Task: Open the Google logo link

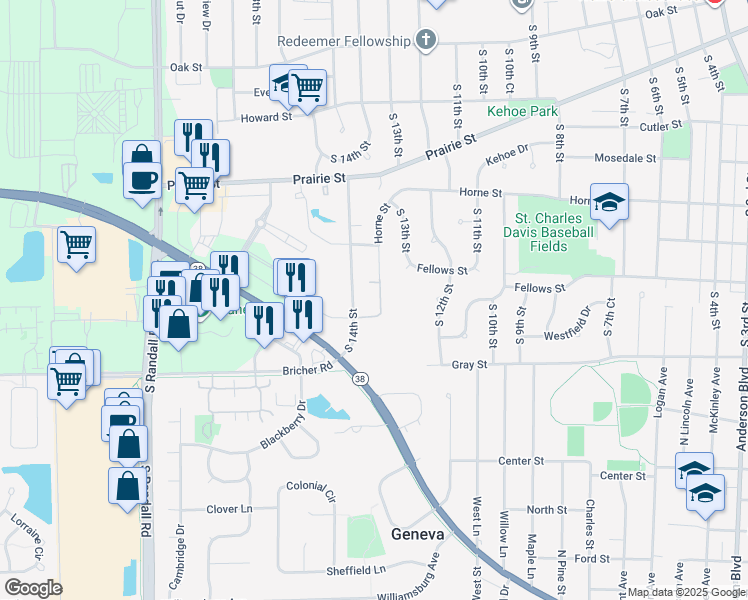Action: coord(33,588)
